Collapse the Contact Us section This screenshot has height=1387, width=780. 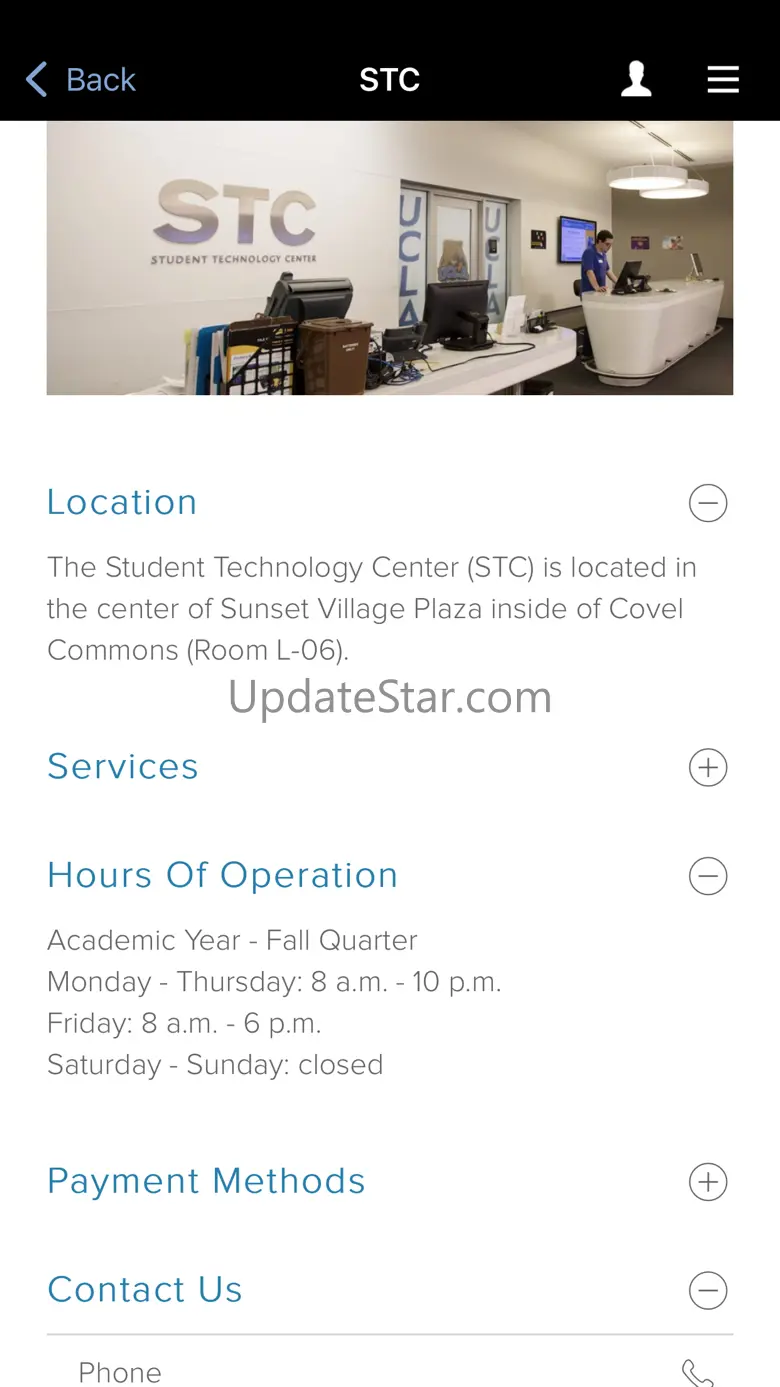[708, 1291]
